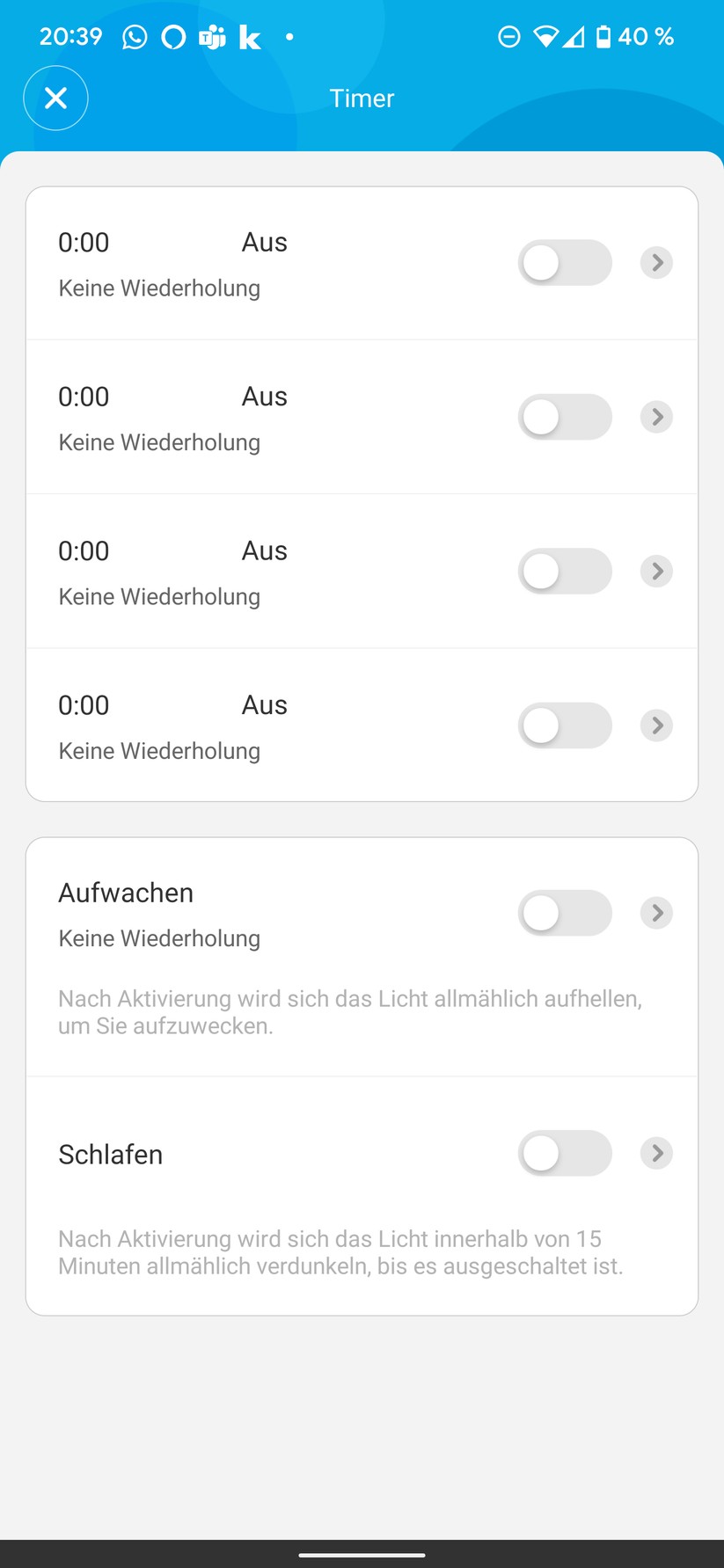
Task: Open the WhatsApp notification icon
Action: click(x=134, y=36)
